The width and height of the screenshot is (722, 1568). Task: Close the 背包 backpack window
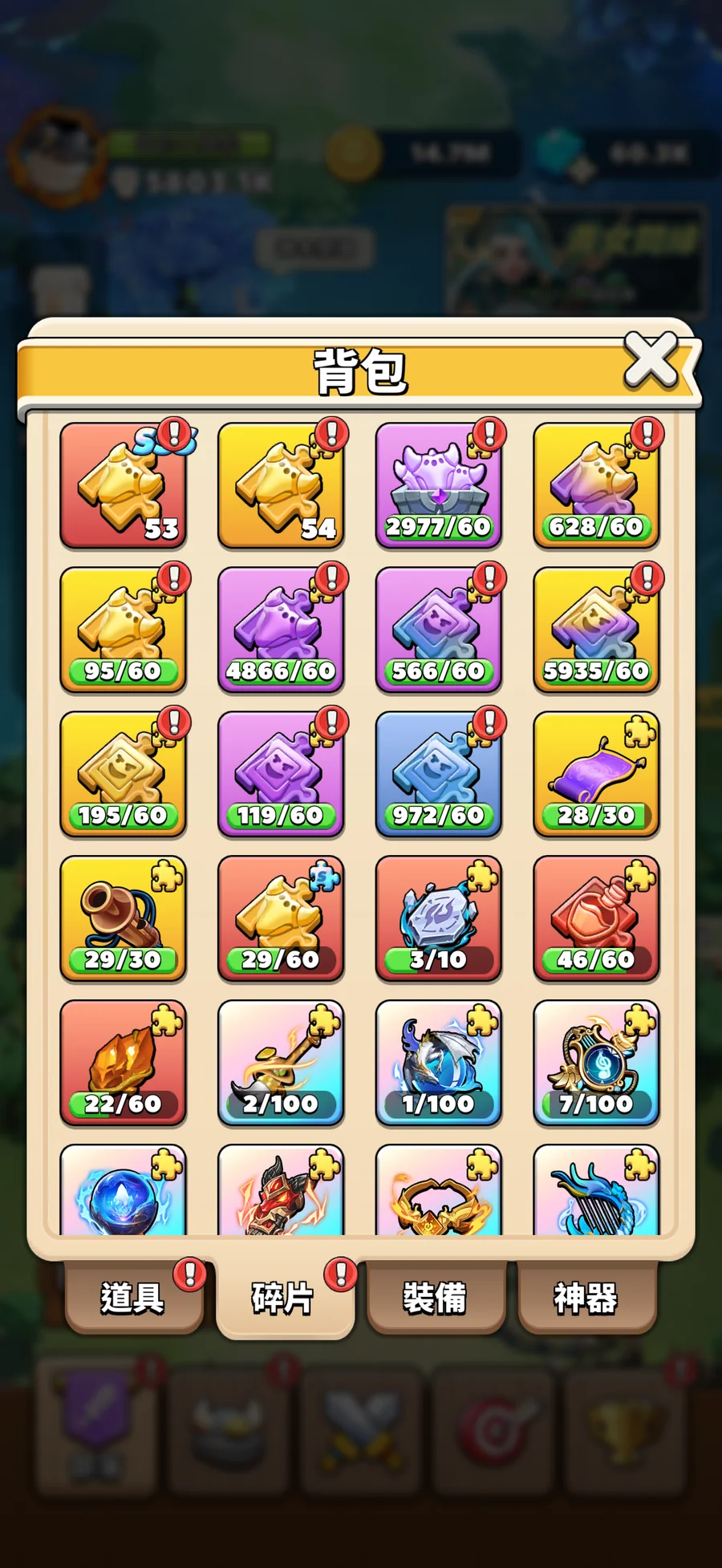click(x=651, y=360)
